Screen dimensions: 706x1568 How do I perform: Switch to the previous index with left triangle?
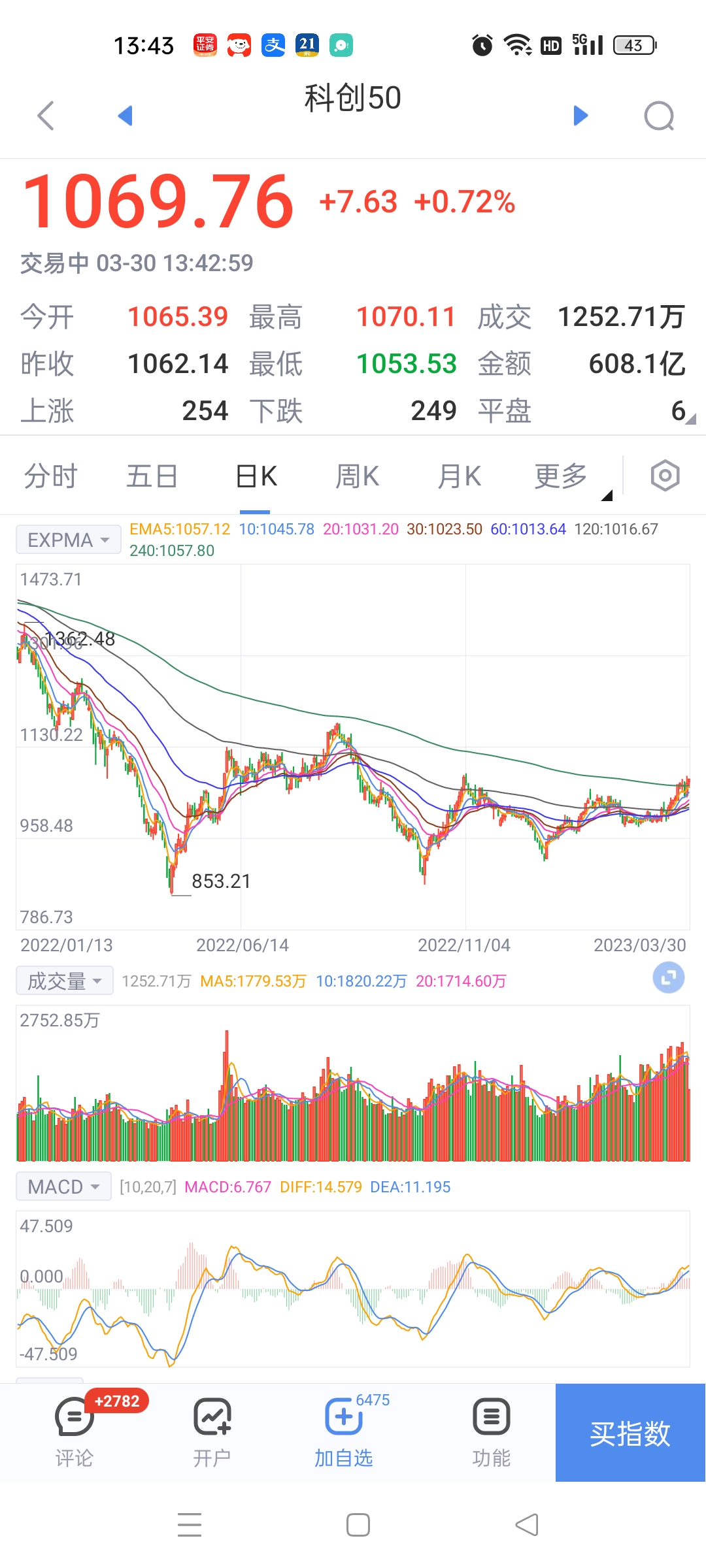[125, 116]
